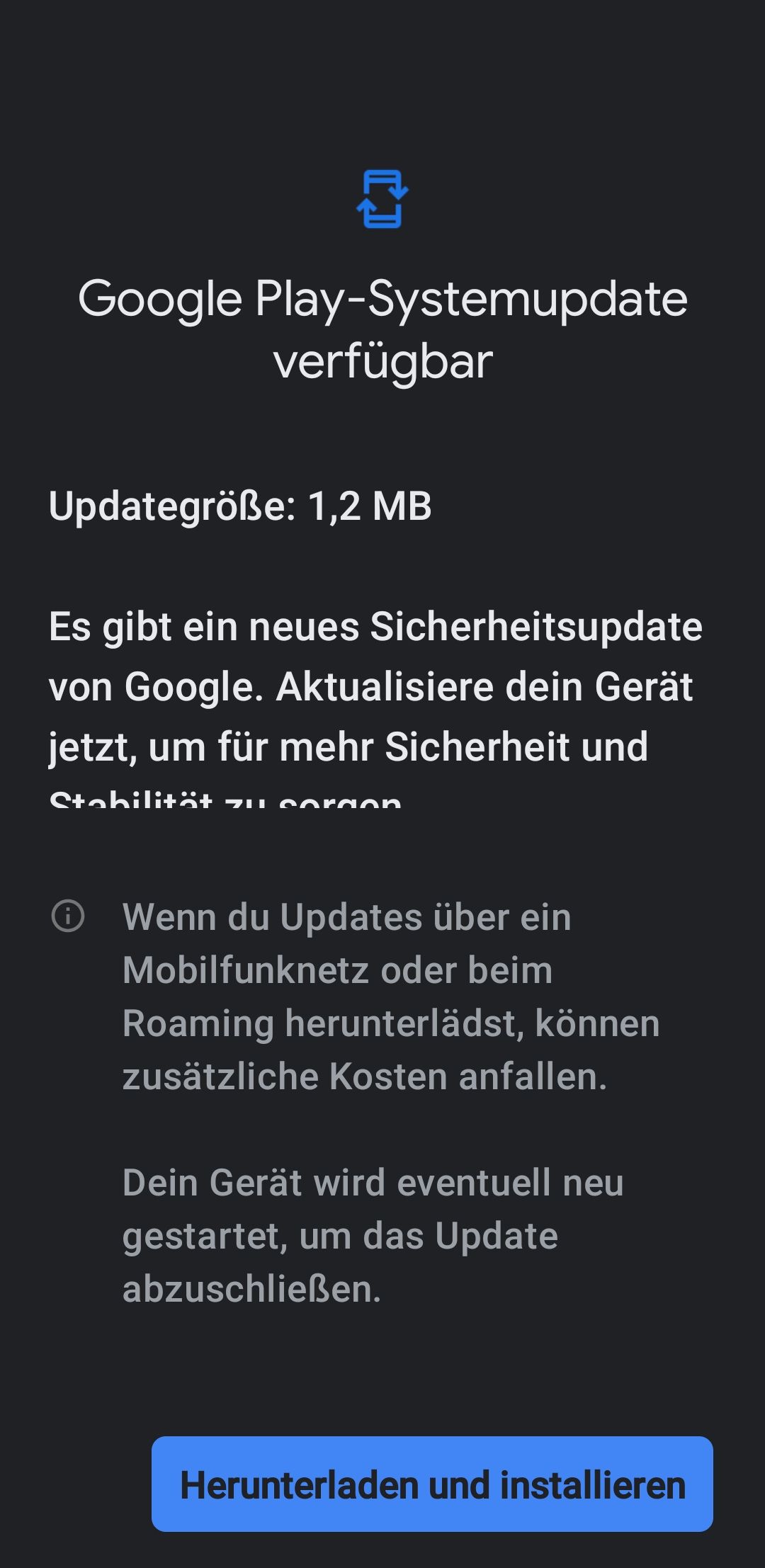Click the word verfügbar in the heading
Viewport: 765px width, 1568px height.
point(382,361)
